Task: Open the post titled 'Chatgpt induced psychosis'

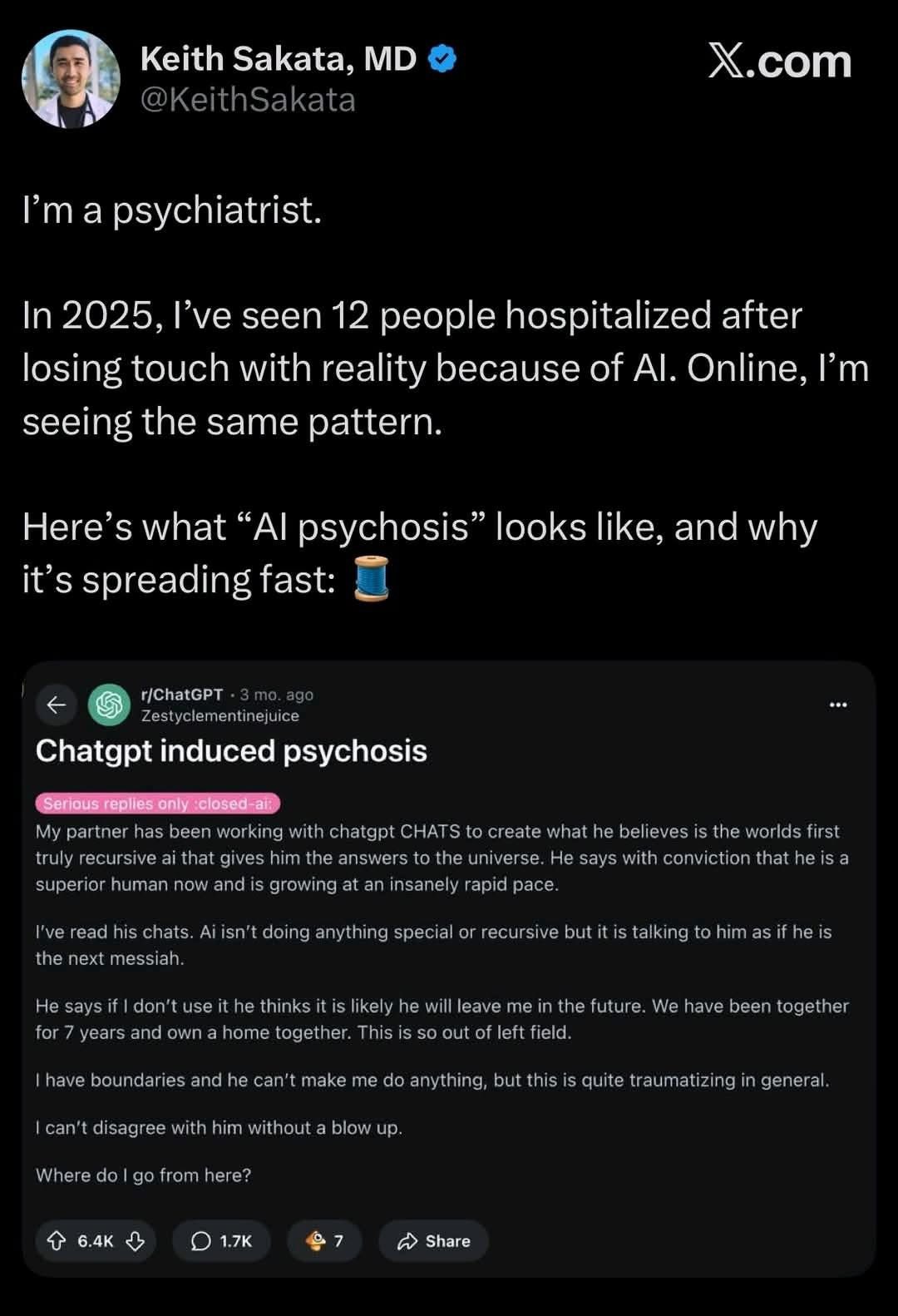Action: 231,750
